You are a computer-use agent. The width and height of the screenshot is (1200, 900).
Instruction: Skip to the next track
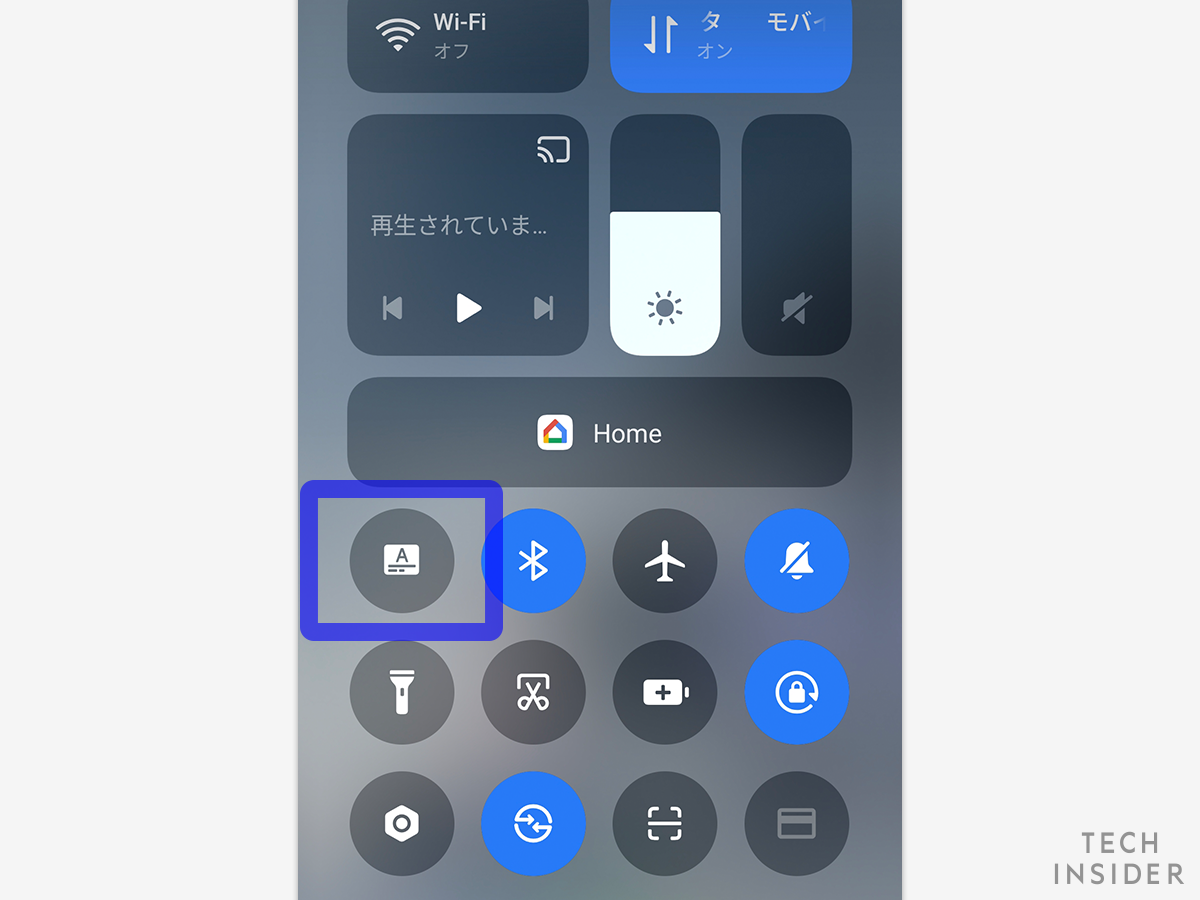pyautogui.click(x=543, y=308)
